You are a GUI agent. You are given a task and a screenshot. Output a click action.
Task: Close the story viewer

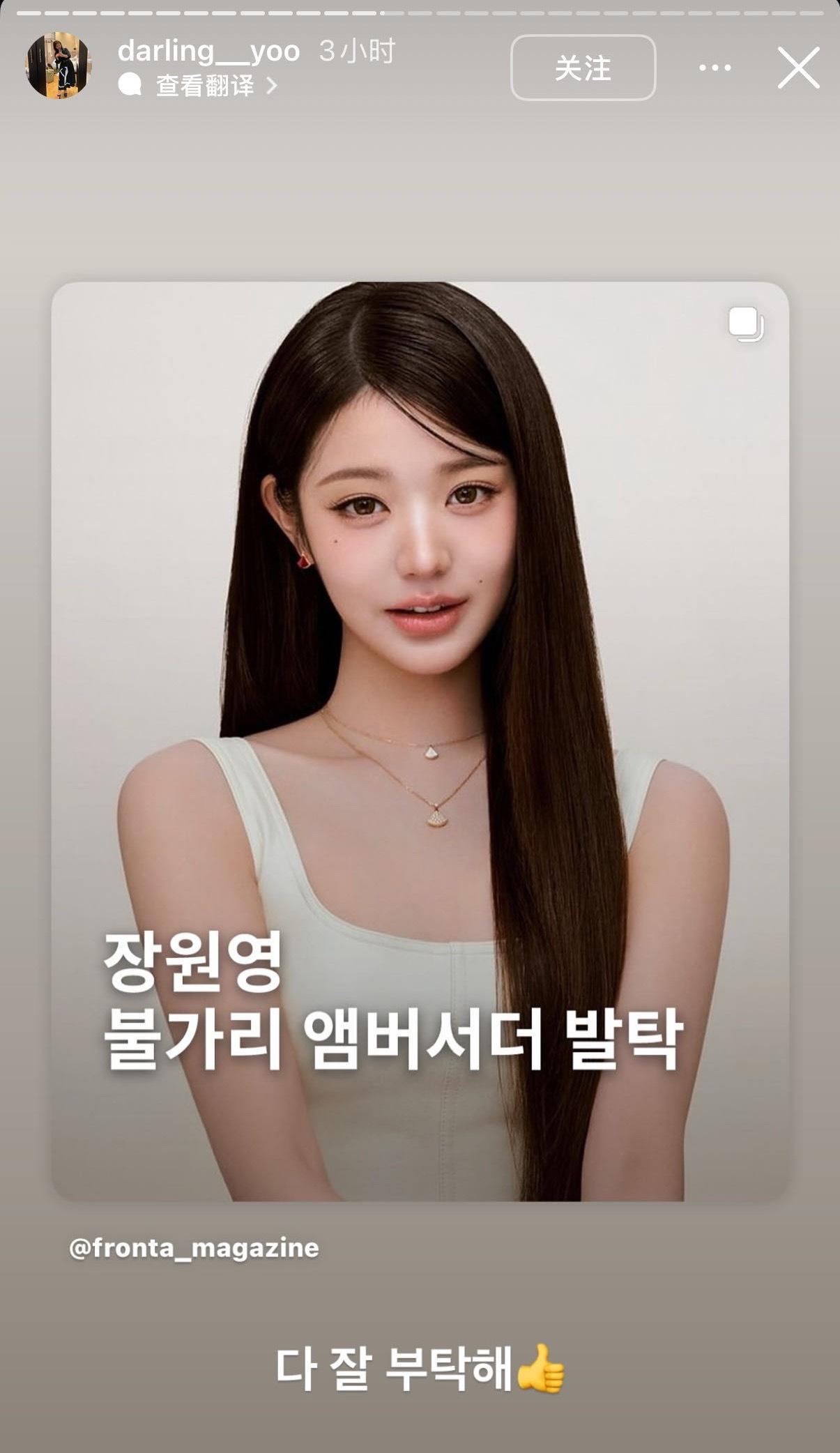pos(798,68)
